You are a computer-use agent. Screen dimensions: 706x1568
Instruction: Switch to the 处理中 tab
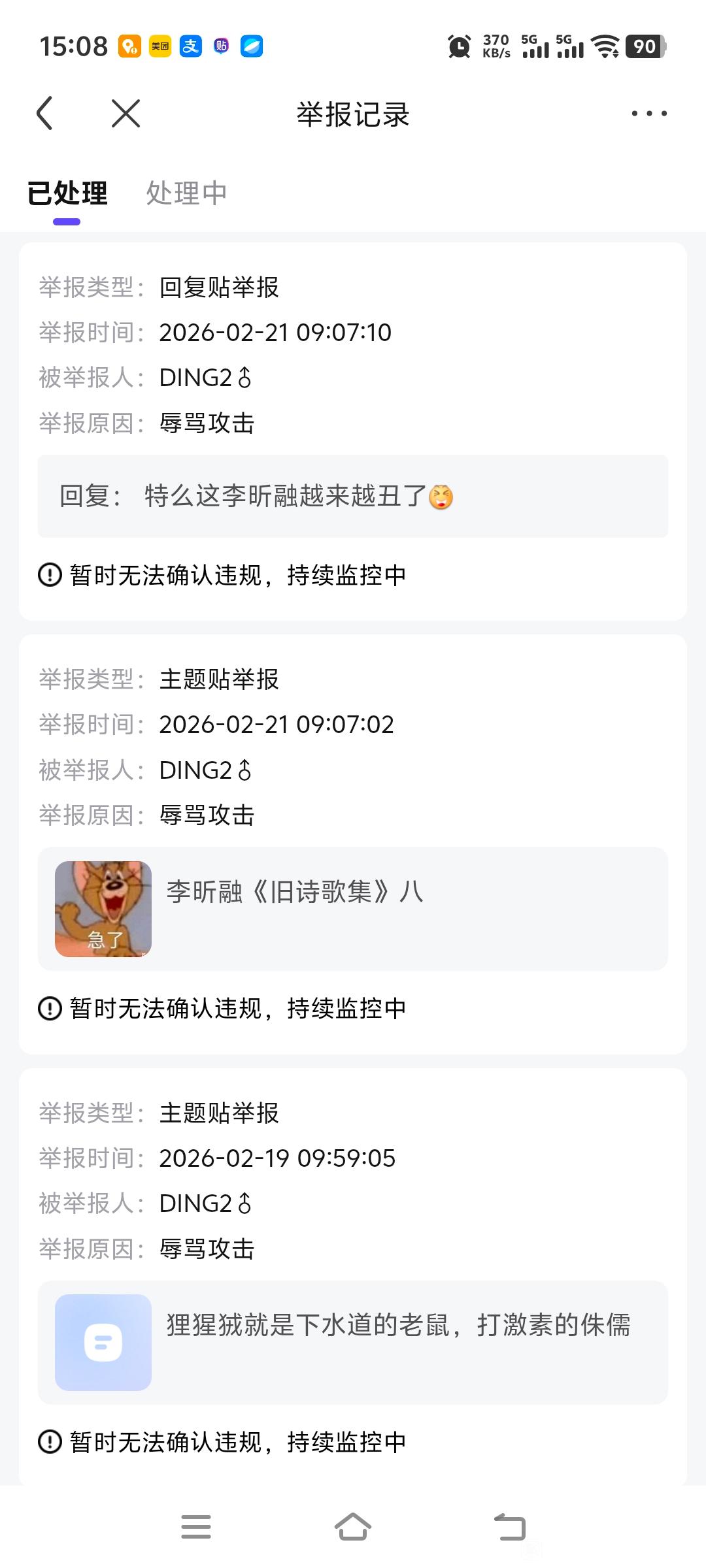click(186, 193)
